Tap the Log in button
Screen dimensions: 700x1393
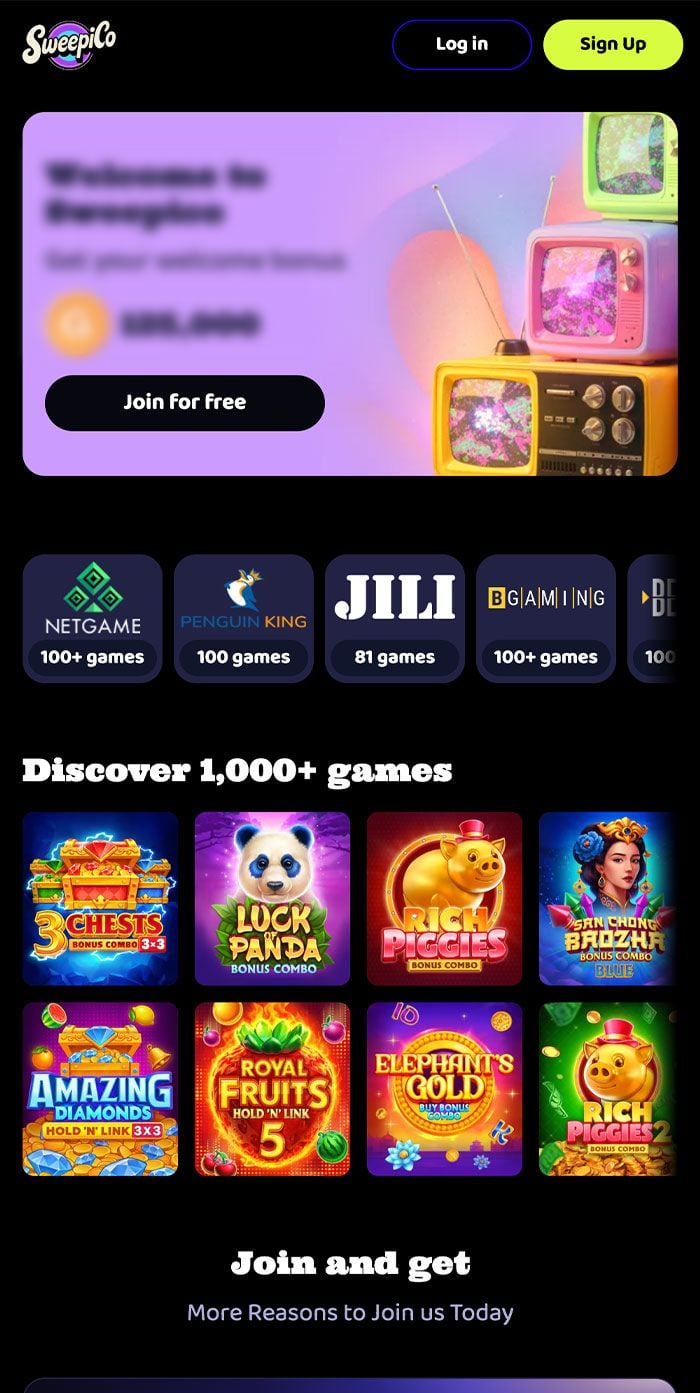[x=461, y=44]
